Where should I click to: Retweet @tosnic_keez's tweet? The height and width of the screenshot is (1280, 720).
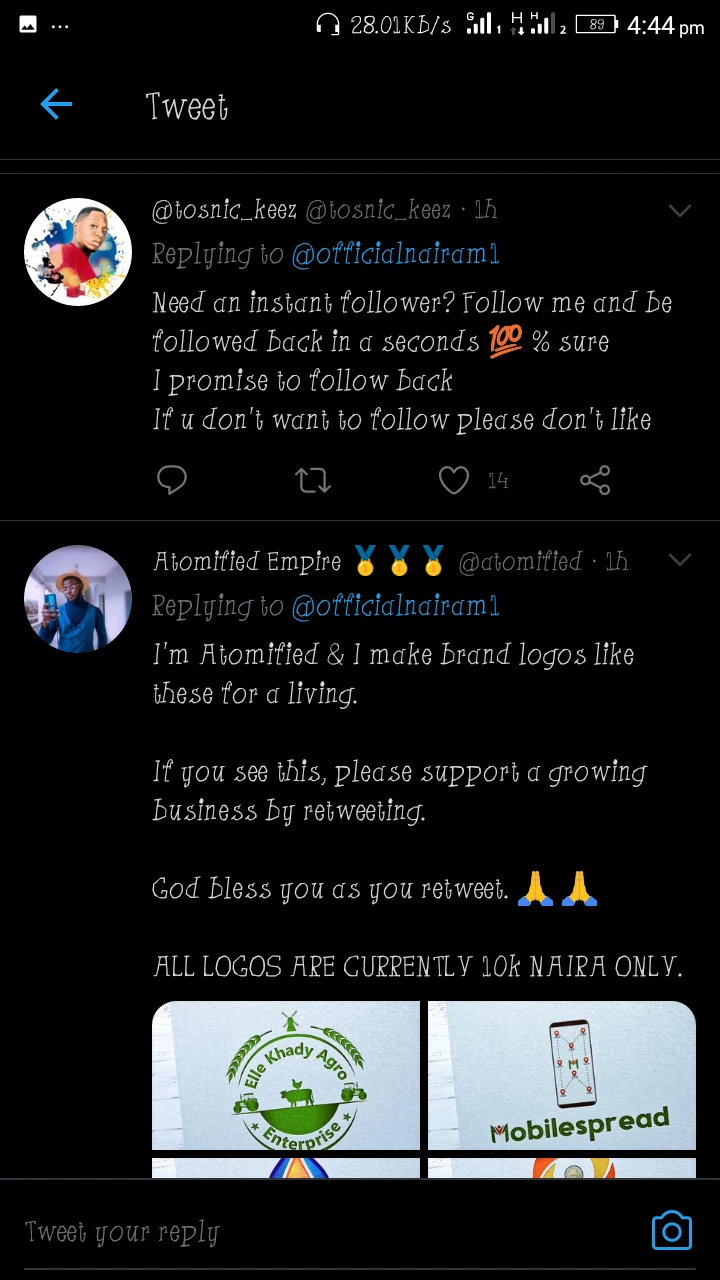[x=313, y=481]
